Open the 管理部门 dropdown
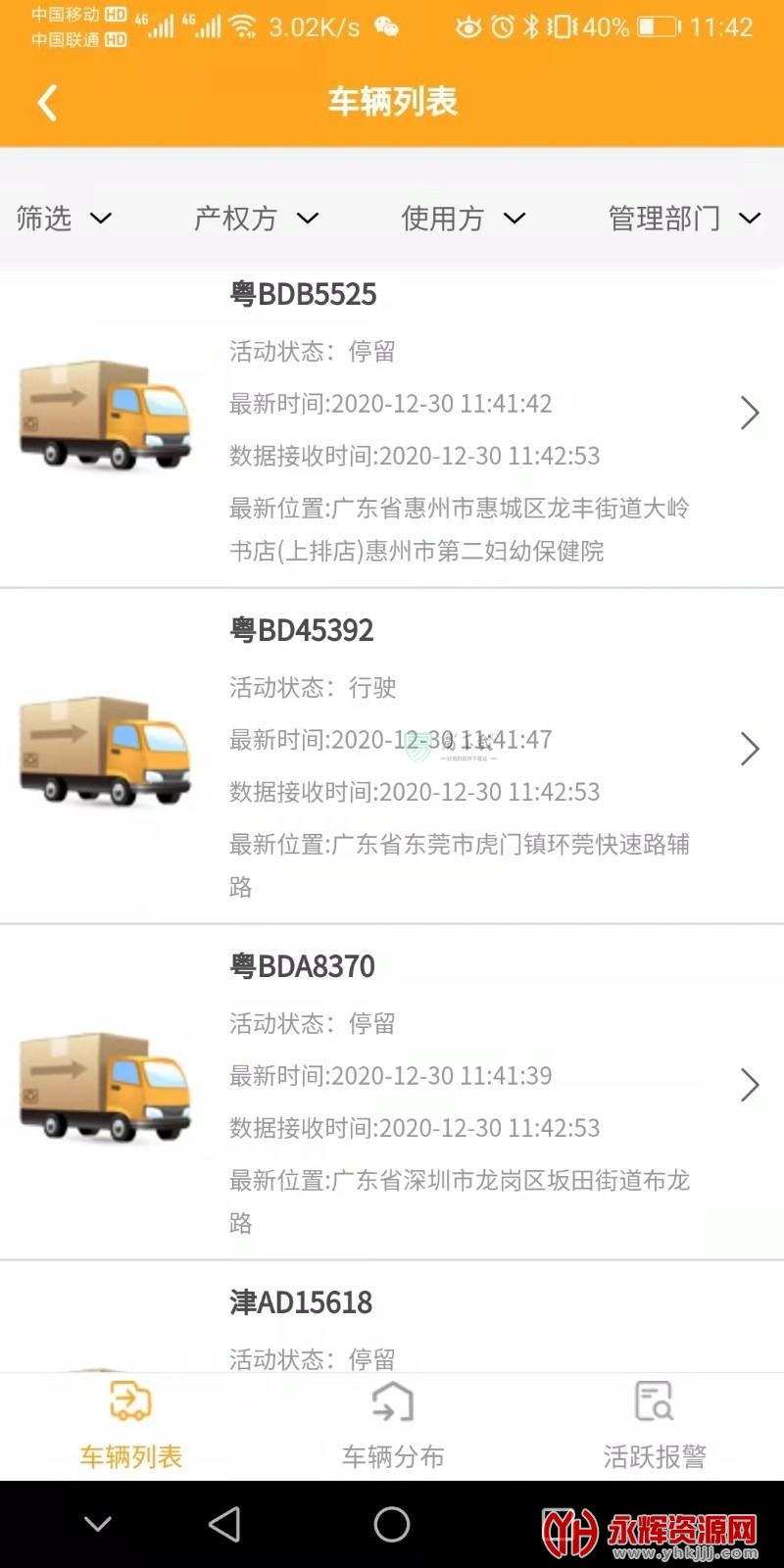Image resolution: width=784 pixels, height=1568 pixels. pyautogui.click(x=685, y=218)
